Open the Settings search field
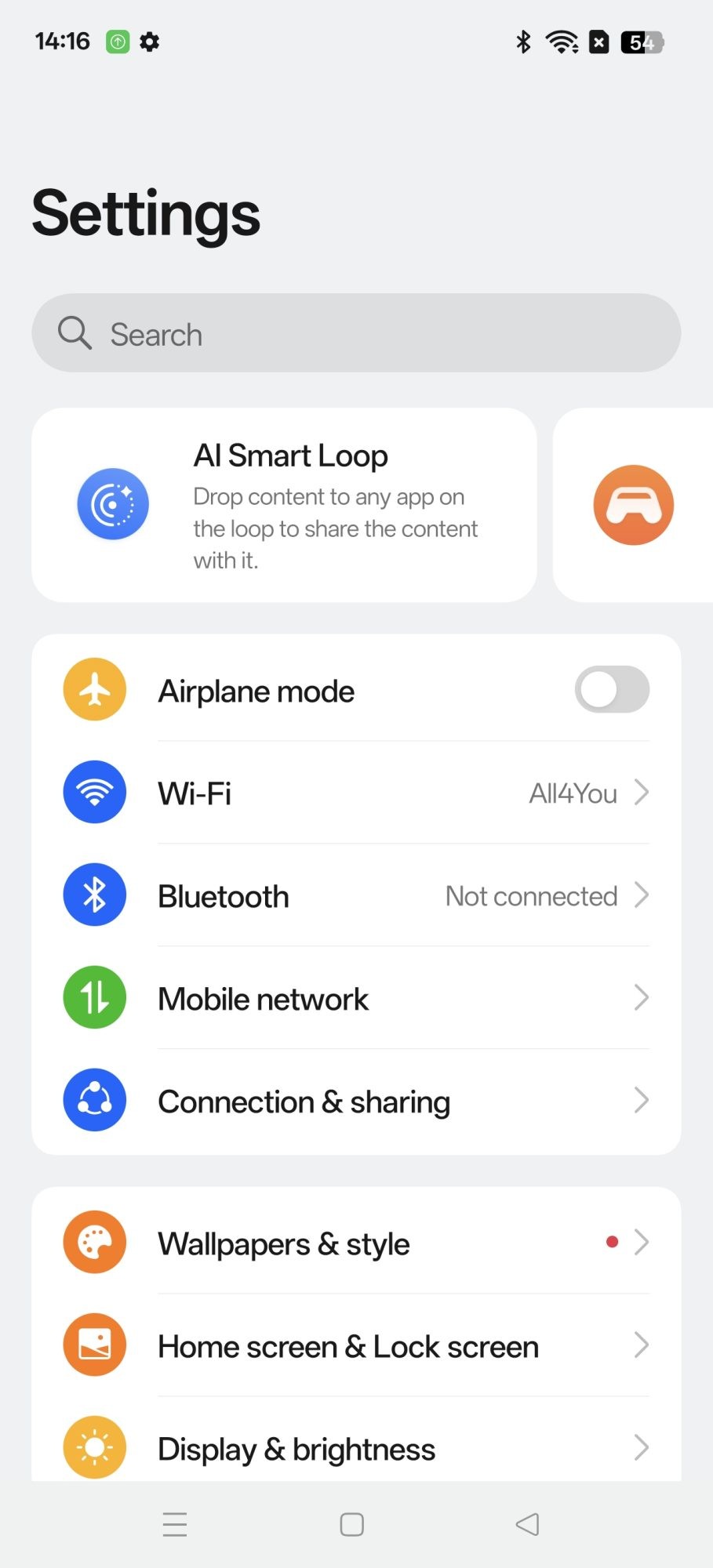Image resolution: width=713 pixels, height=1568 pixels. coord(355,333)
